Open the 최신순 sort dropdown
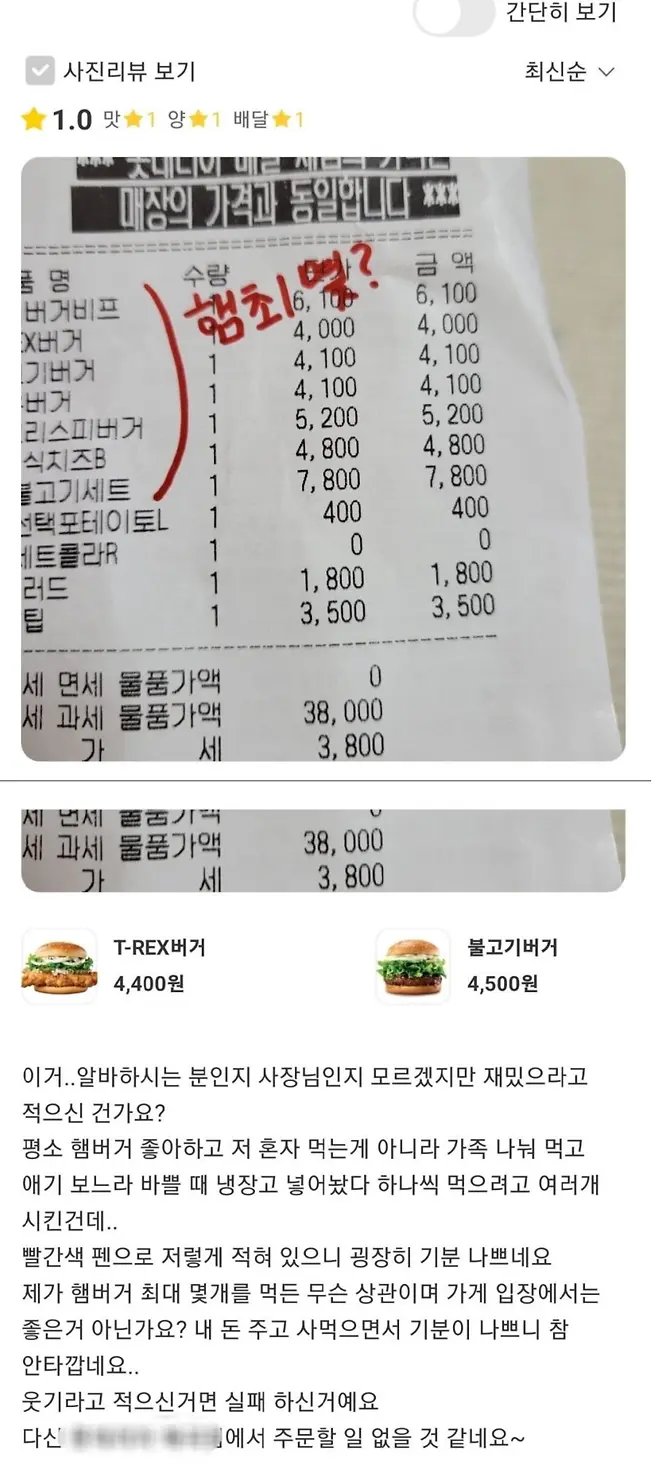Viewport: 658px width, 1474px height. coord(569,72)
